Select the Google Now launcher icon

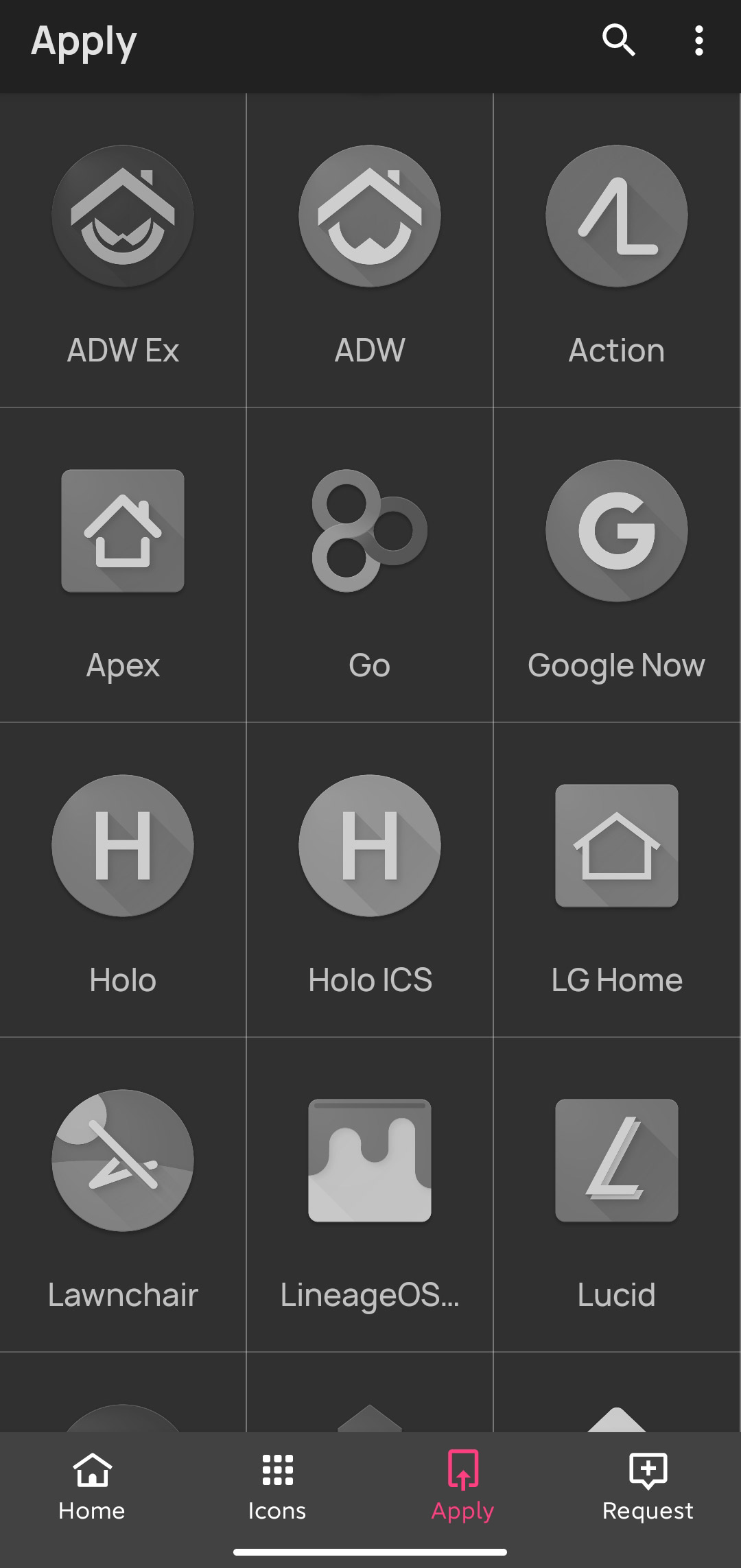(616, 529)
